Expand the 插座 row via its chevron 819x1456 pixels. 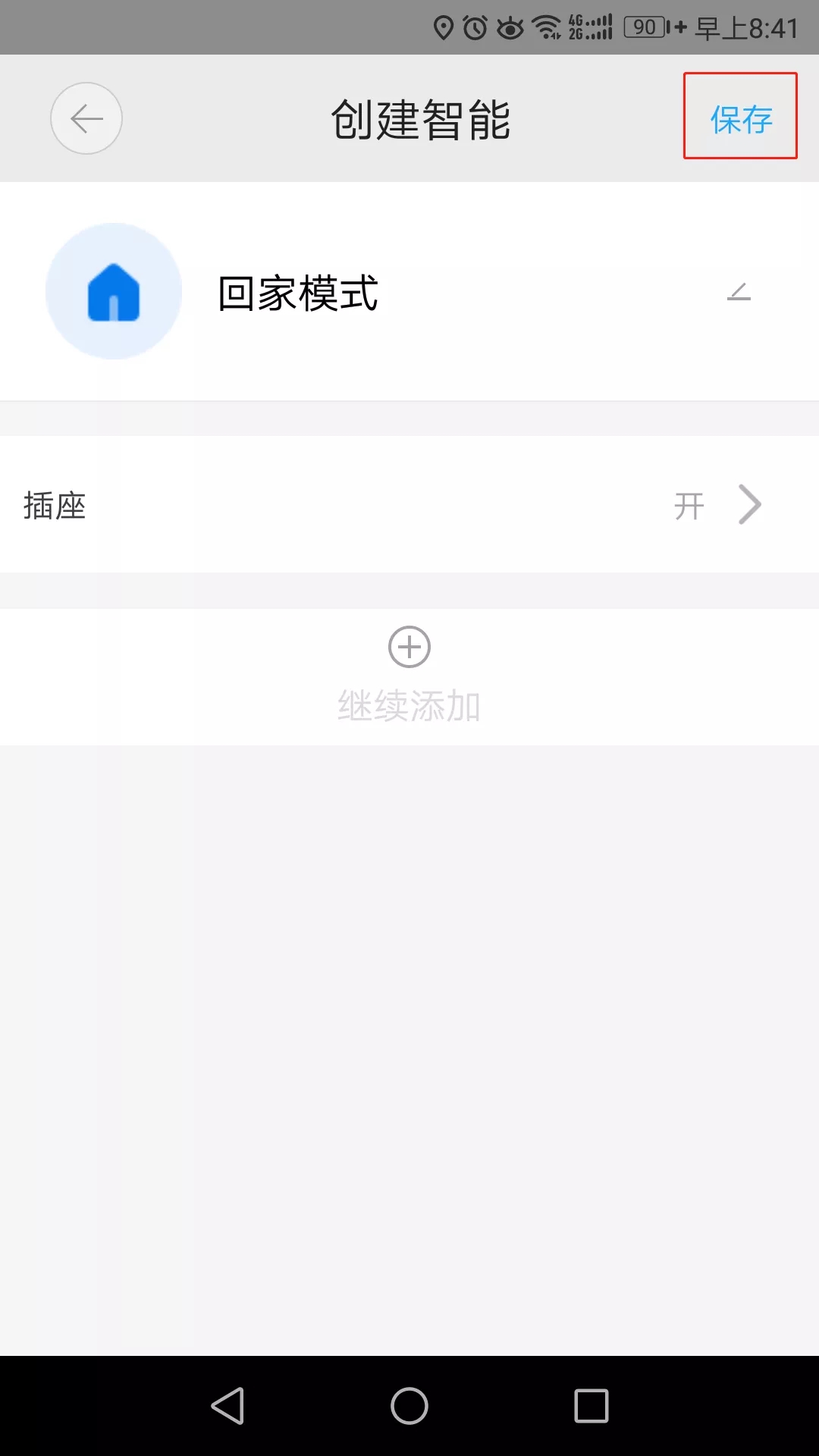point(749,504)
